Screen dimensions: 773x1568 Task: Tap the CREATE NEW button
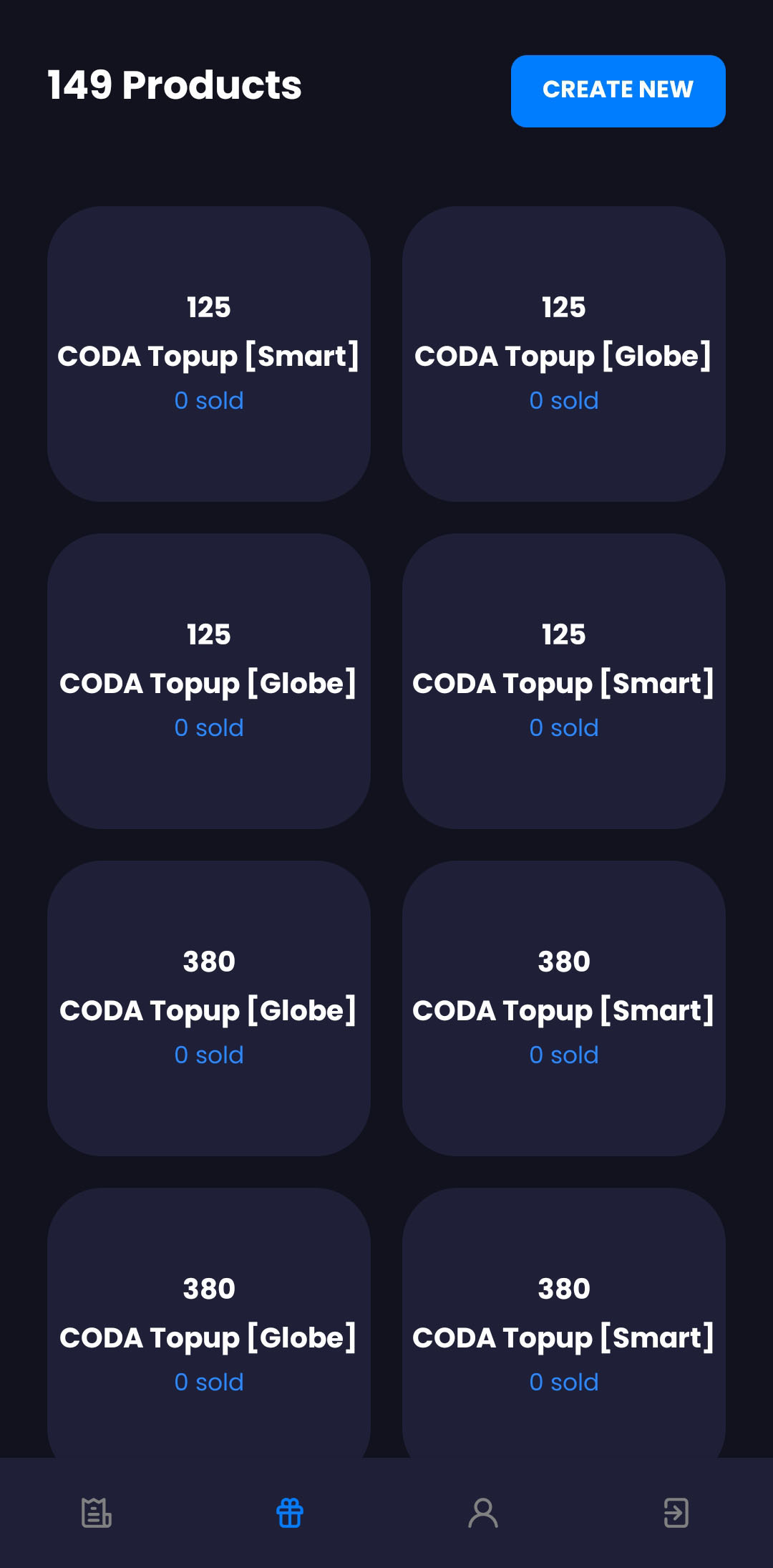[x=618, y=91]
